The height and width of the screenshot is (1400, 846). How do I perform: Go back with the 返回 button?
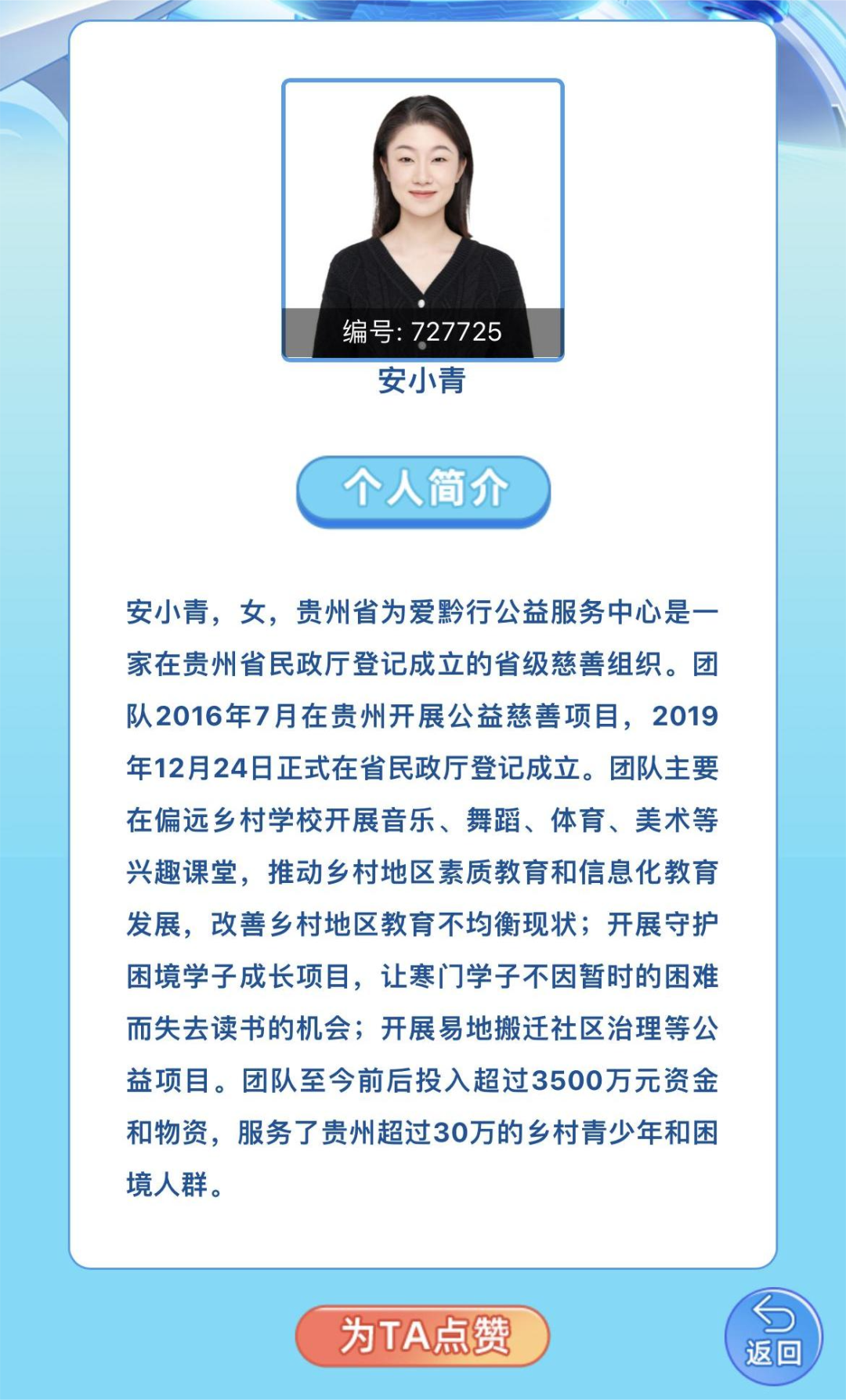[773, 1337]
